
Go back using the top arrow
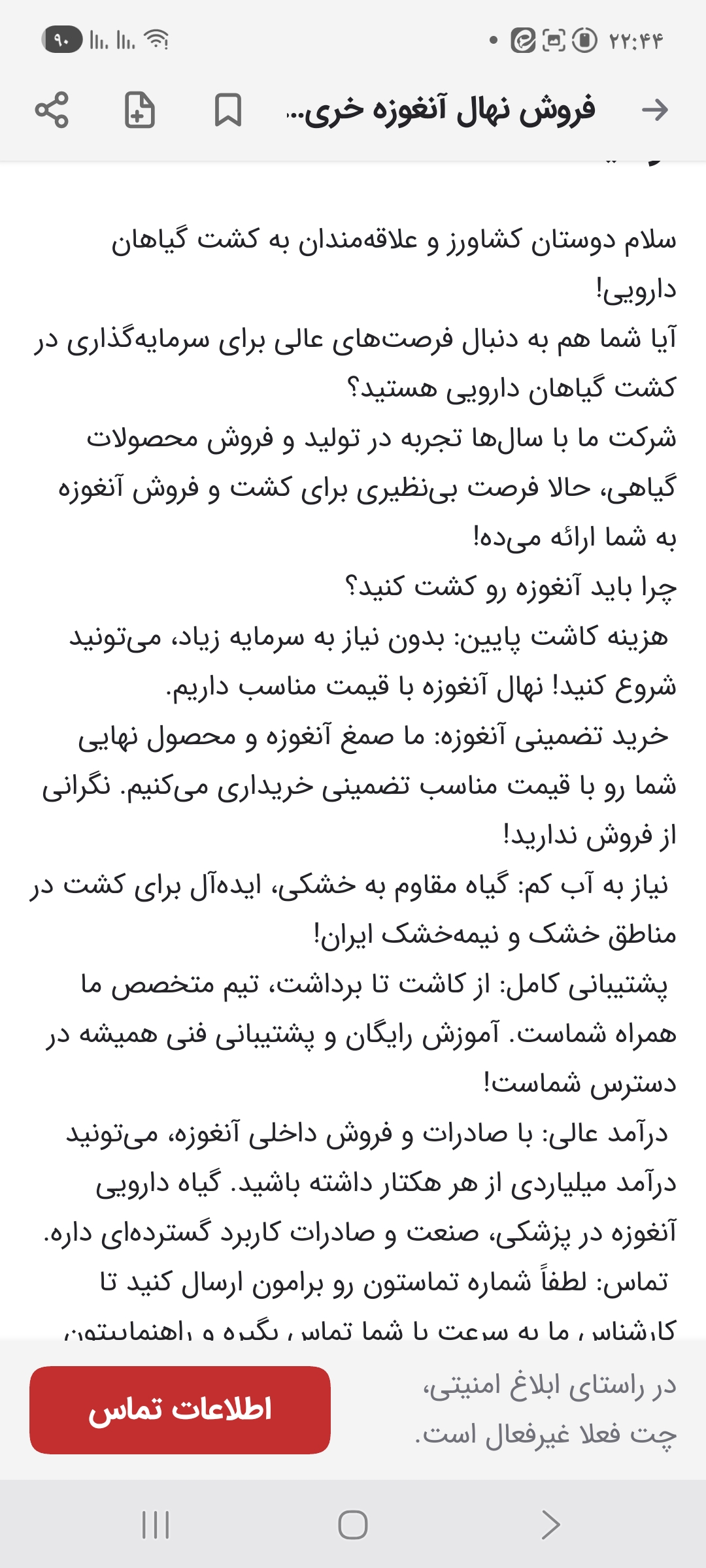point(654,110)
